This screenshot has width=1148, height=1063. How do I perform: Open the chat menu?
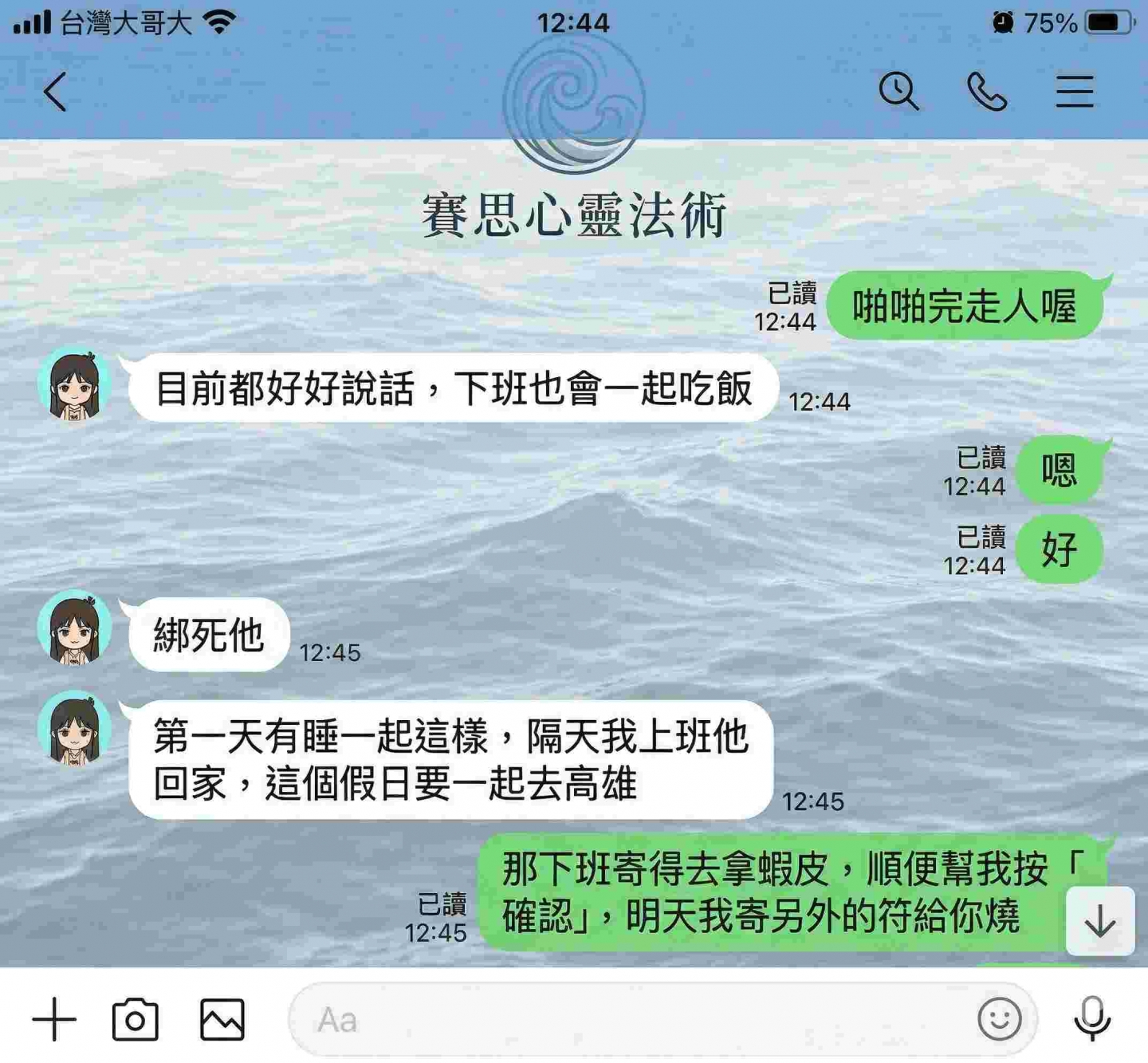point(1075,92)
